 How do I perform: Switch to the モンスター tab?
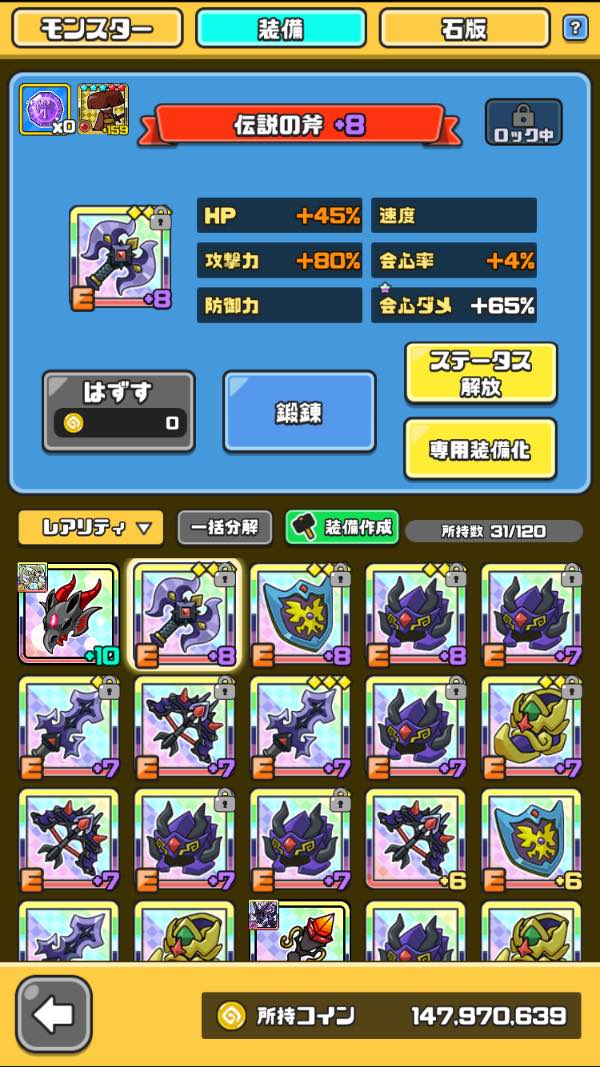[x=97, y=28]
